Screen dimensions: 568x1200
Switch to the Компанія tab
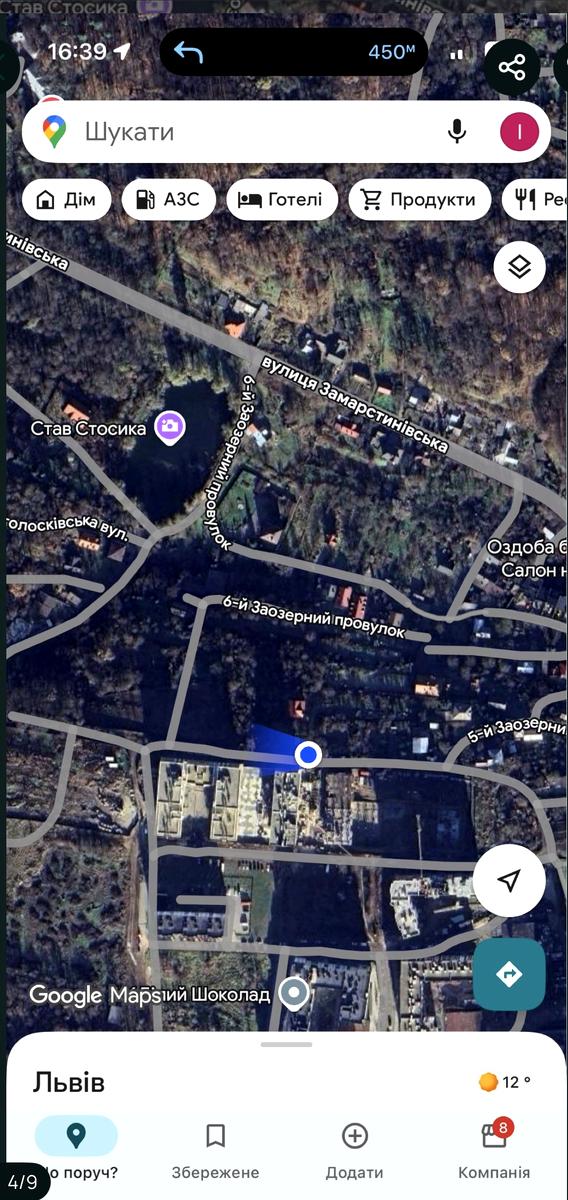pos(494,1150)
